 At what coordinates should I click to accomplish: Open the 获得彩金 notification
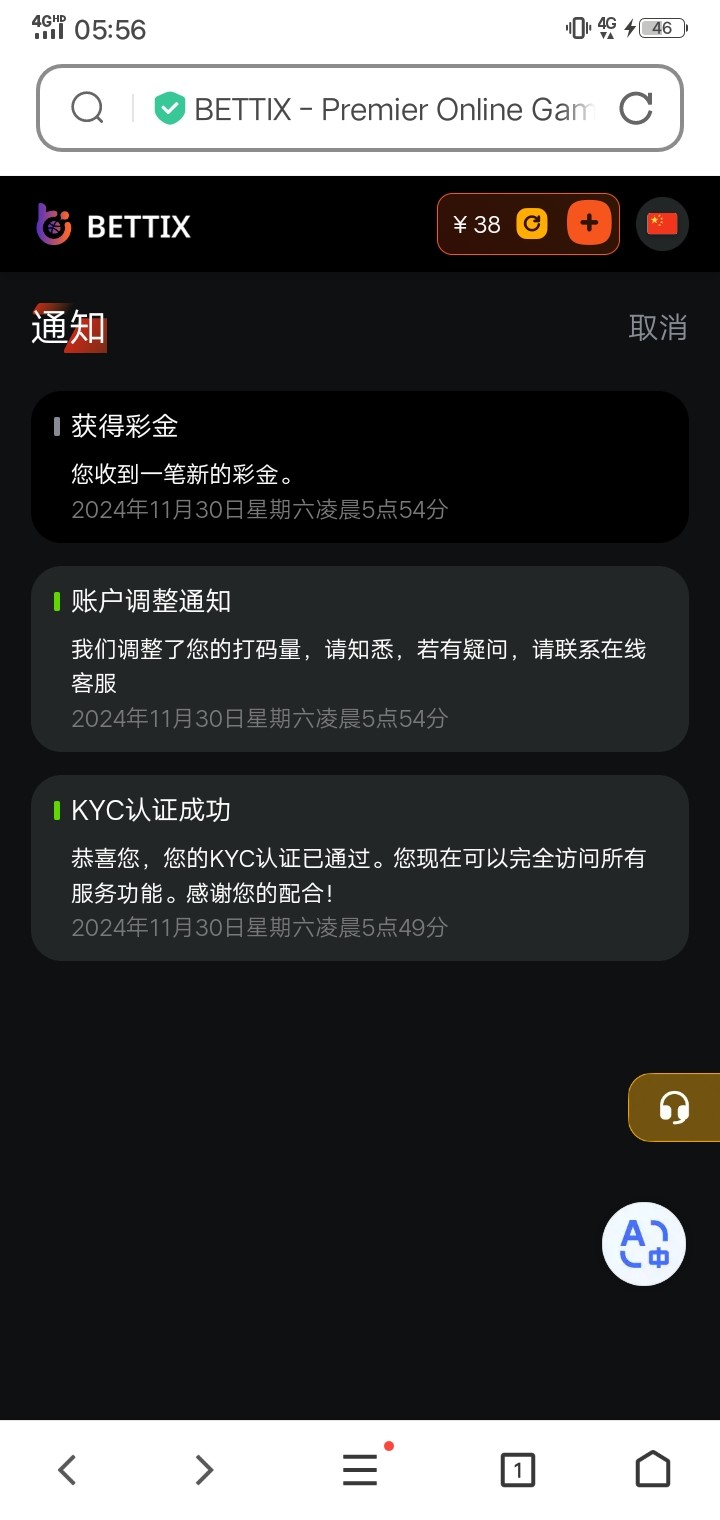pos(360,467)
